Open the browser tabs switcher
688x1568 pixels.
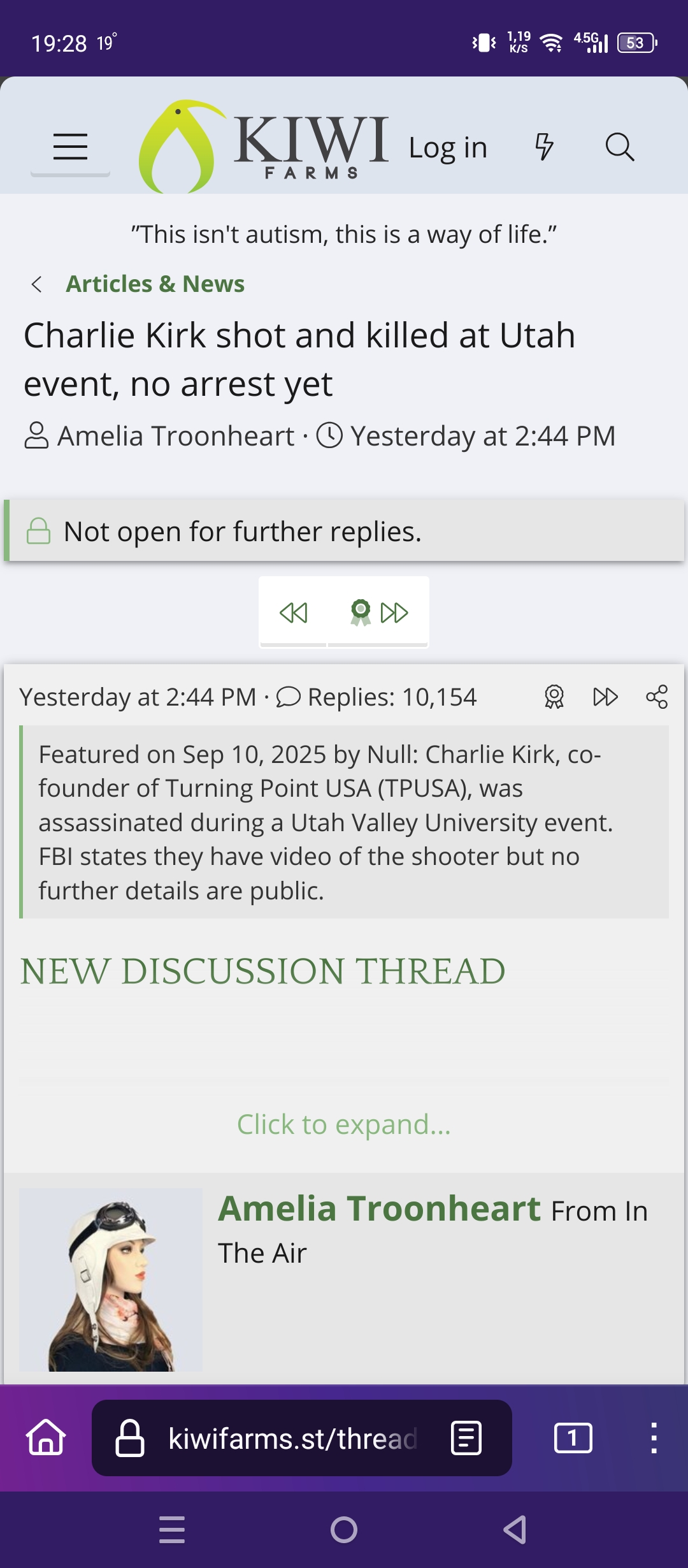coord(573,1438)
